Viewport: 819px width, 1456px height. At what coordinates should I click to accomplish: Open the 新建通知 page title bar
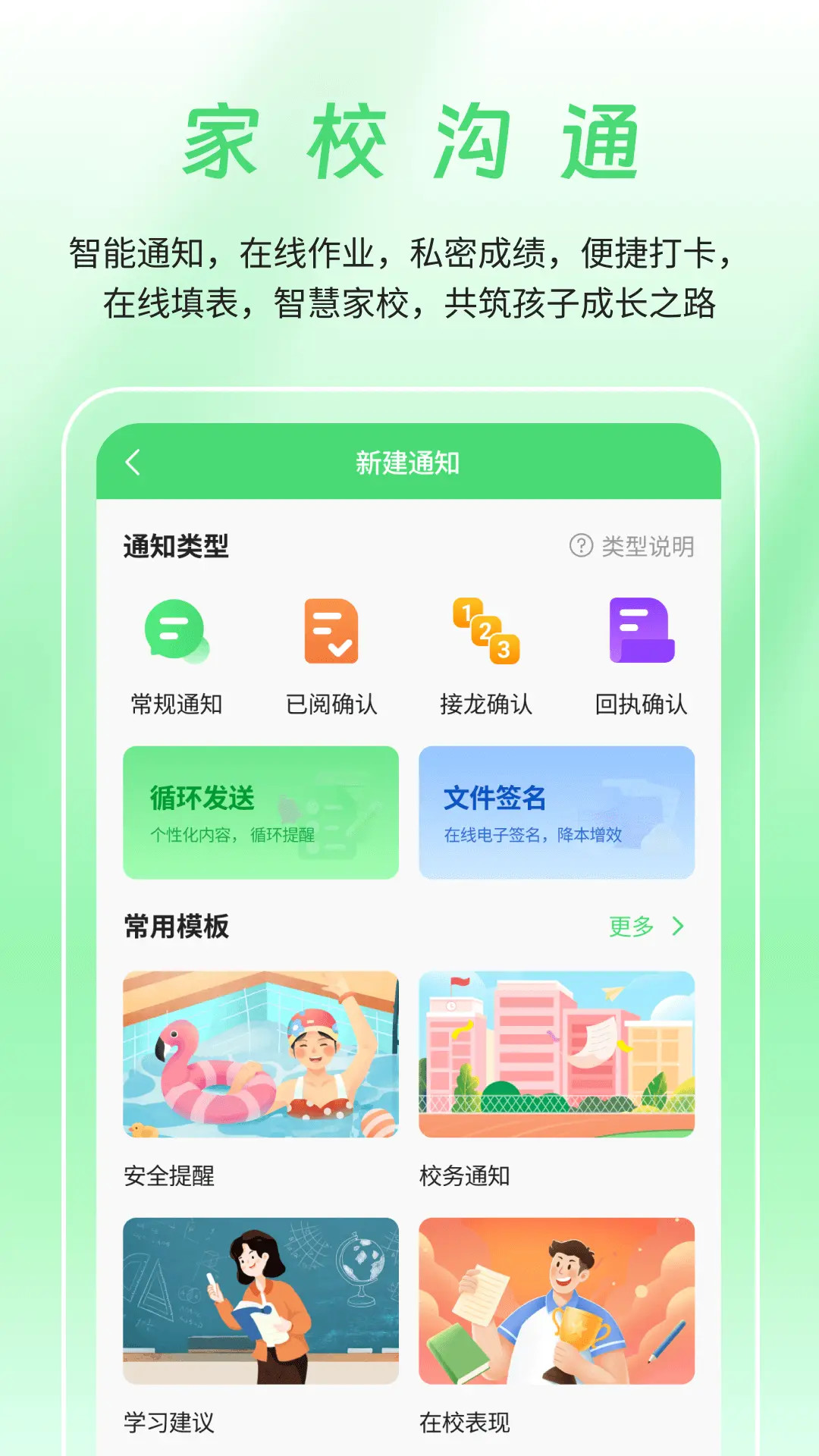tap(409, 460)
